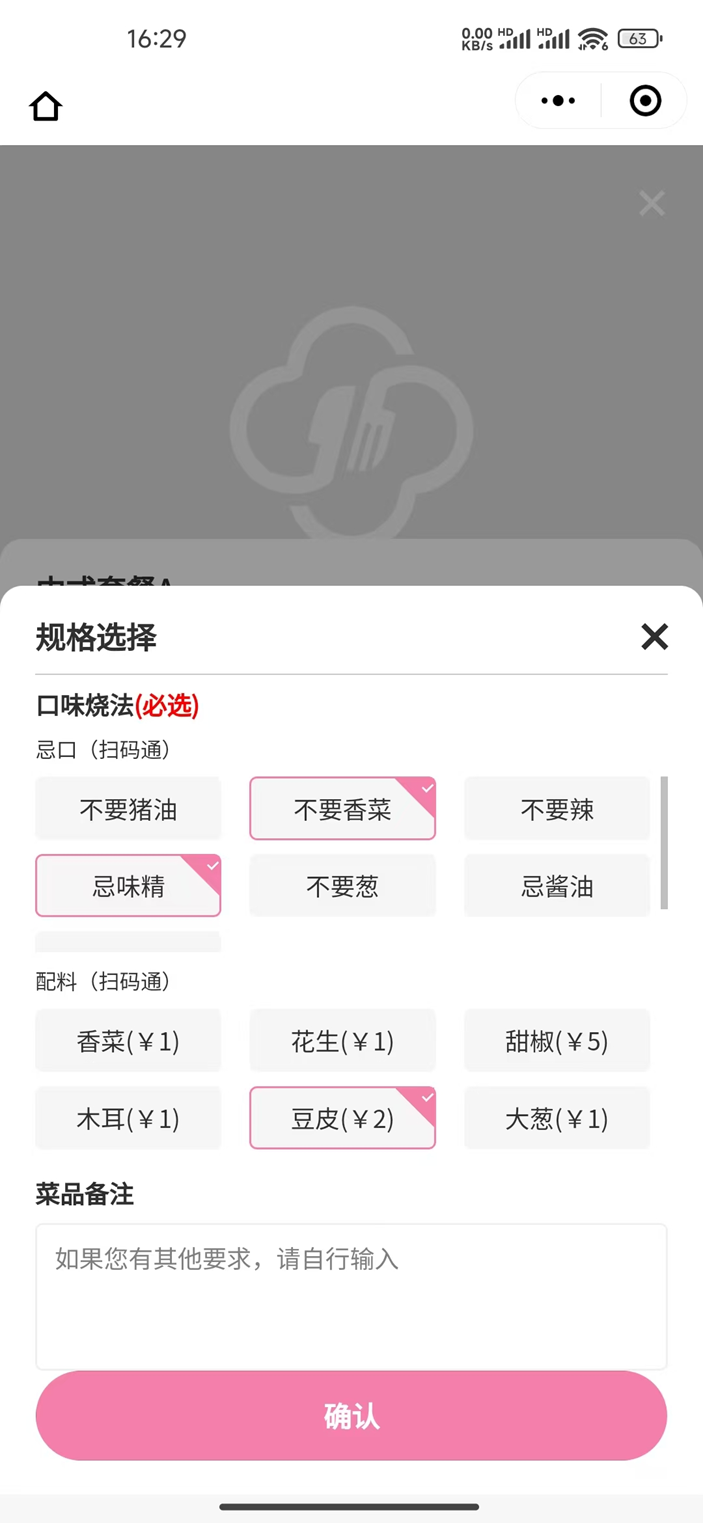Dismiss the dish detail with top X
This screenshot has width=703, height=1523.
[652, 204]
